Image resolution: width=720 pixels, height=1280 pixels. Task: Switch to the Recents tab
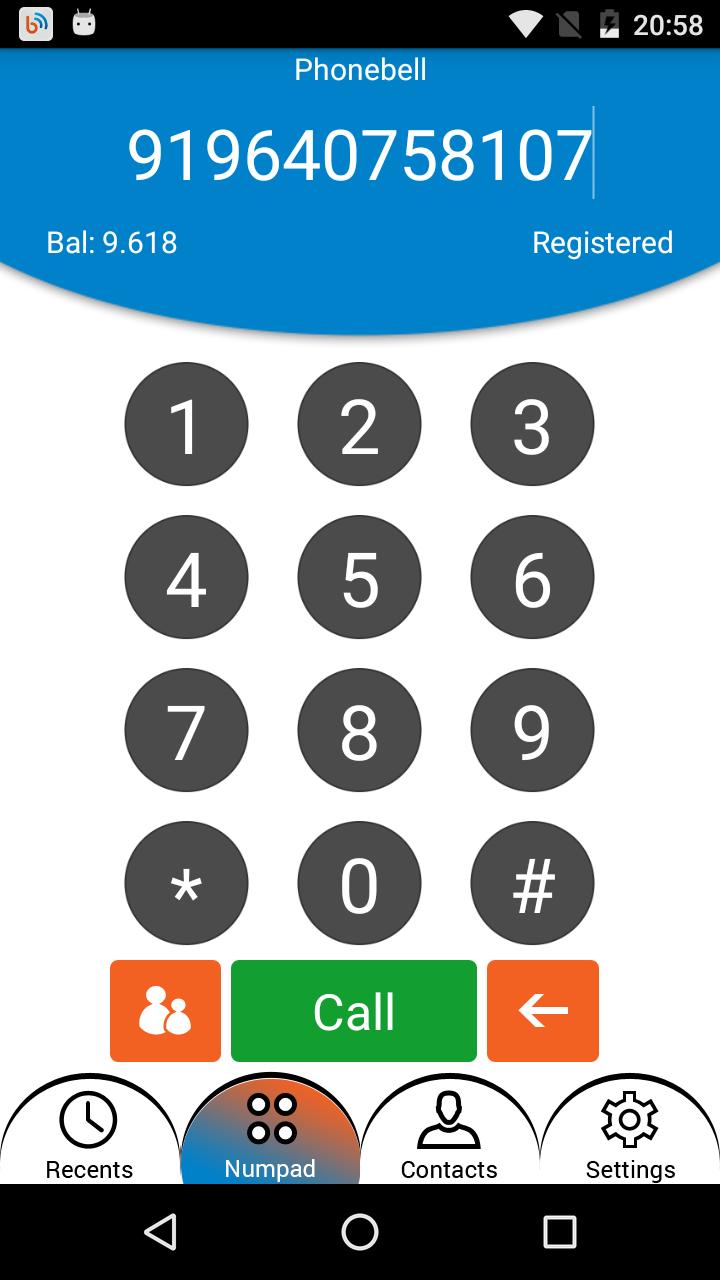(x=89, y=1135)
